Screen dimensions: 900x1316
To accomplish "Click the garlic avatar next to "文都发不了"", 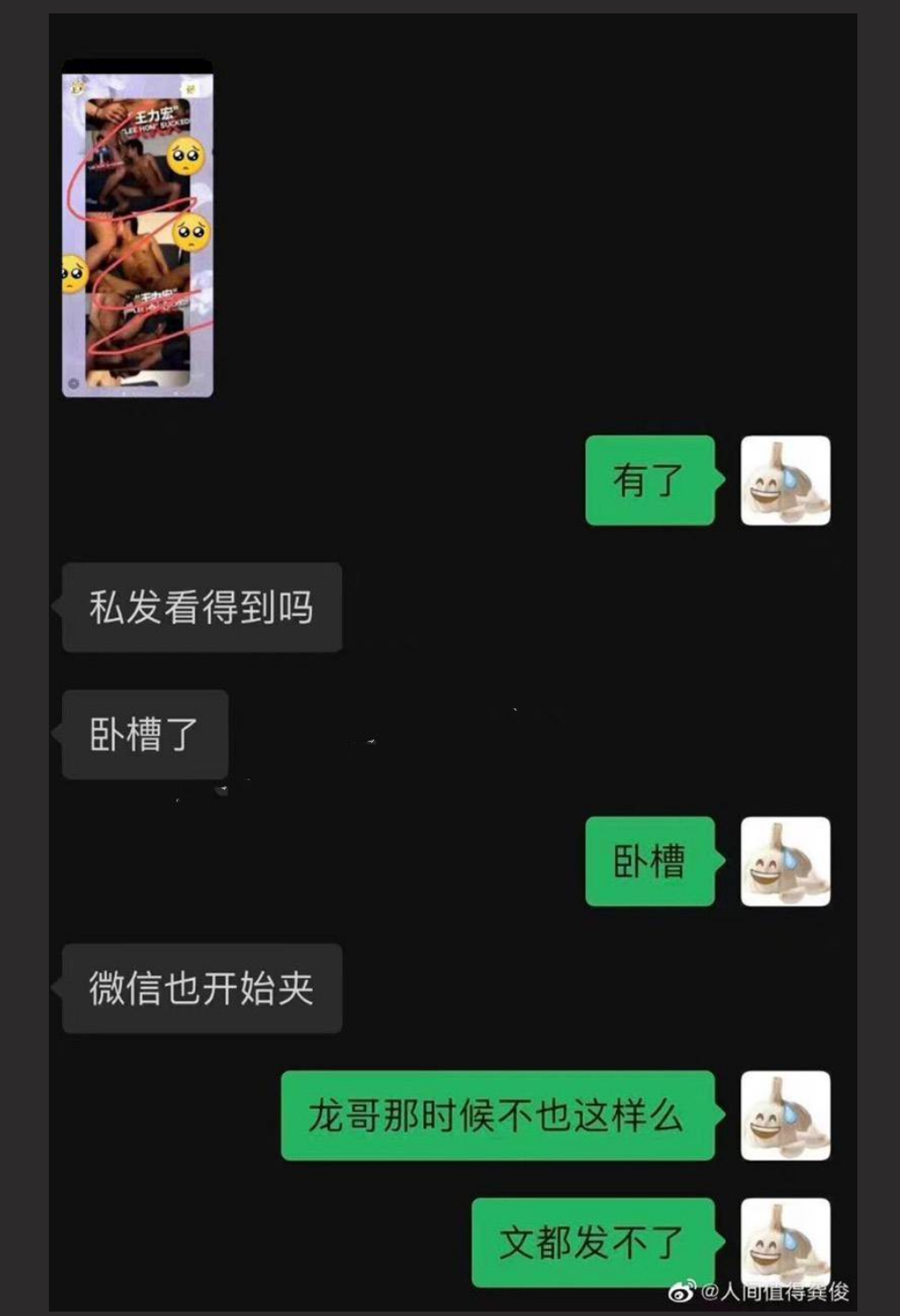I will (x=785, y=1240).
